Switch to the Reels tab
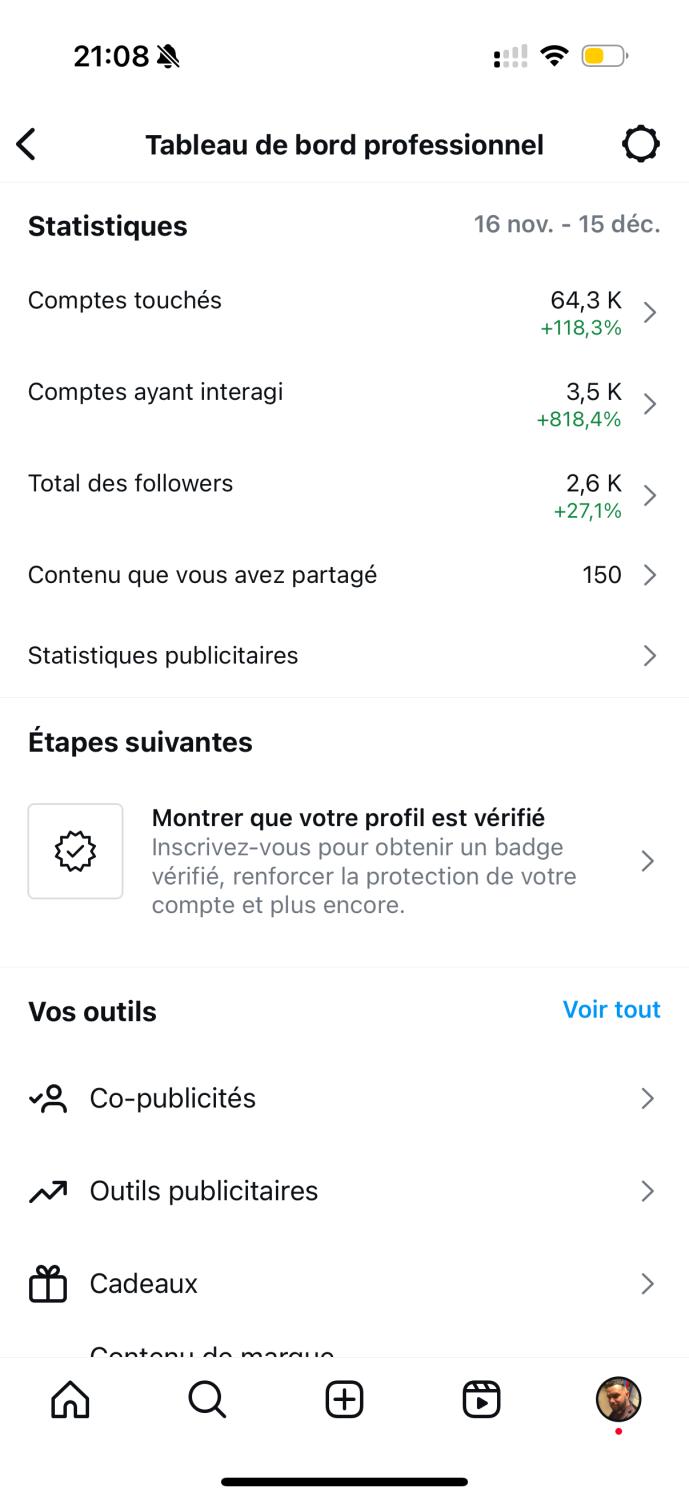 click(x=482, y=1400)
